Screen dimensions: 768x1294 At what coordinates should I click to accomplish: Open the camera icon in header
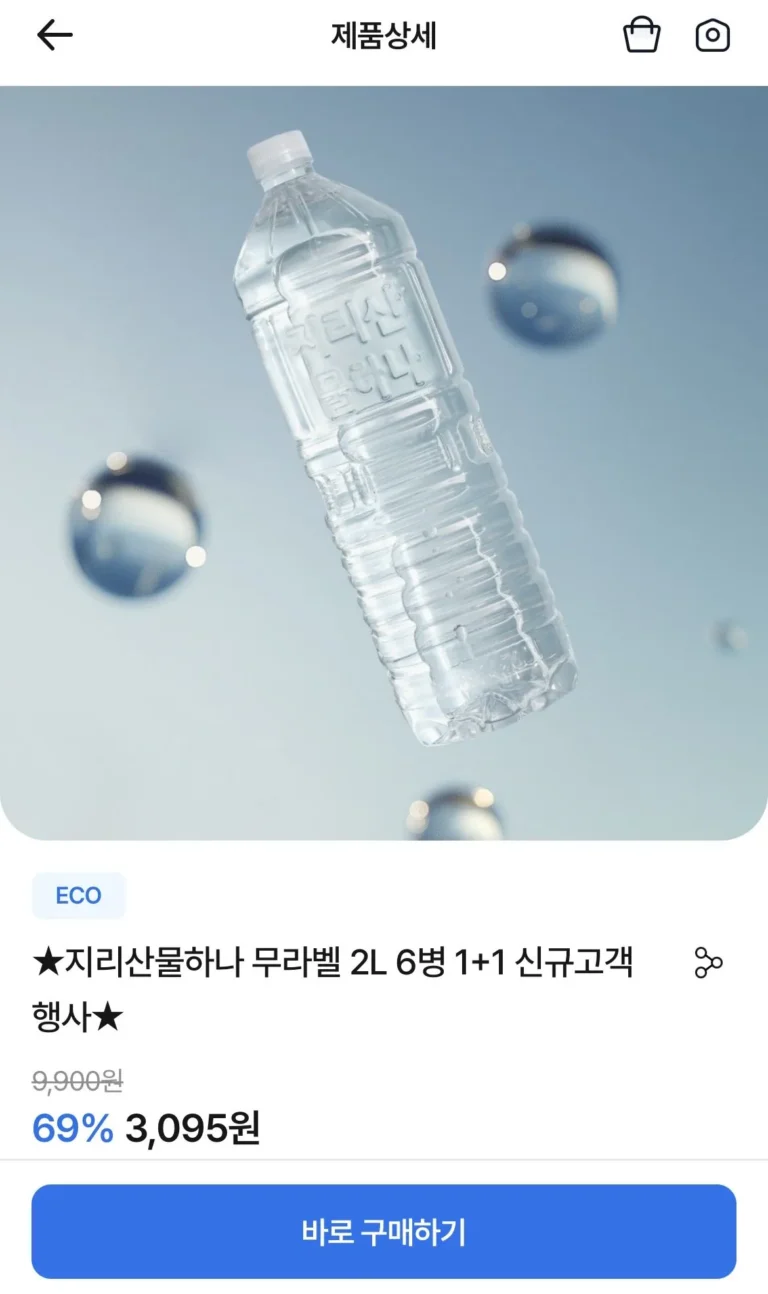[712, 36]
